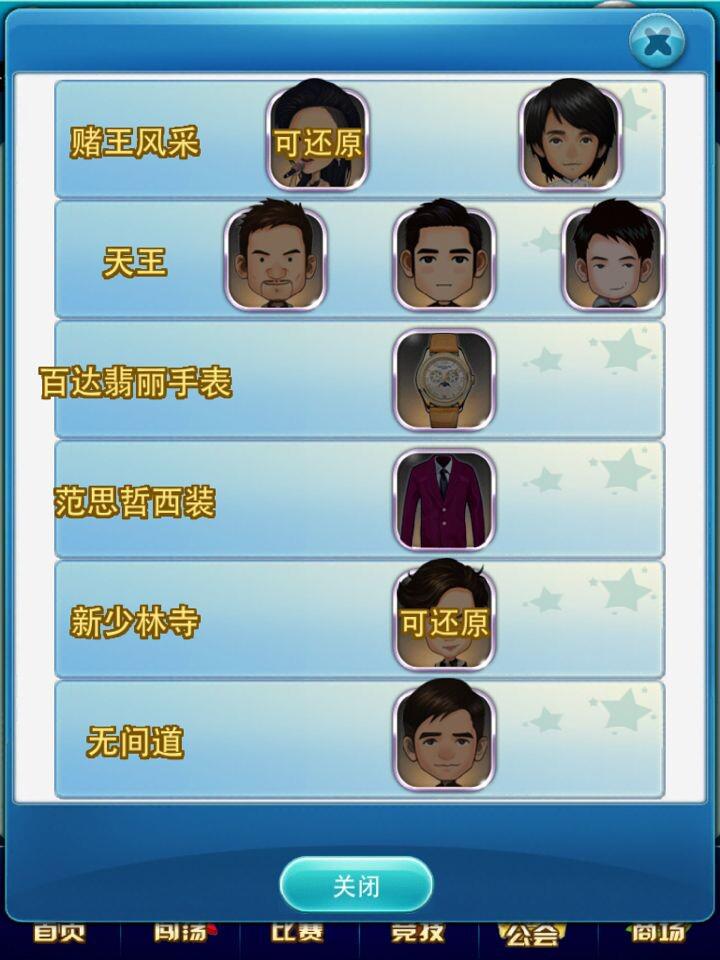
Task: Select the middle avatar in 天王 row
Action: 444,259
